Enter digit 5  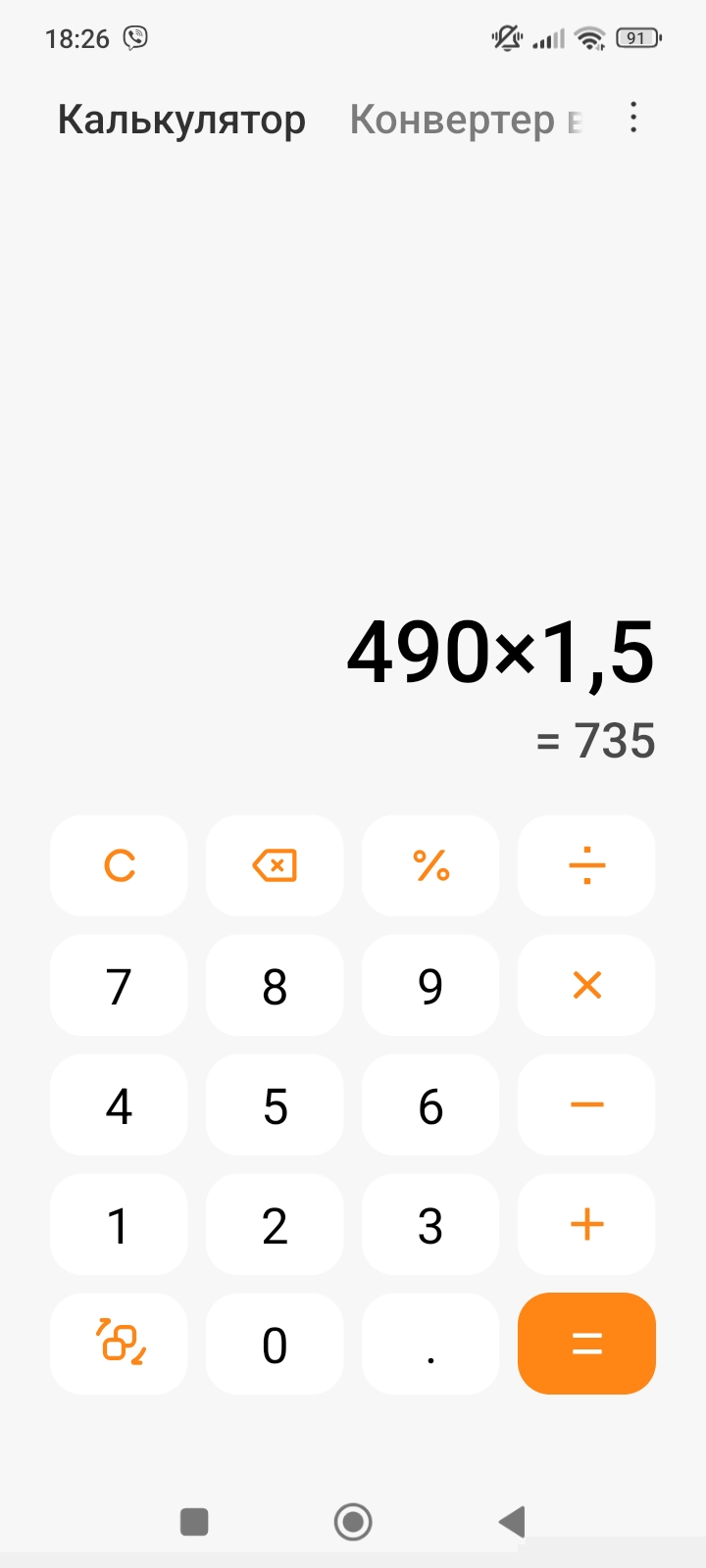(x=275, y=1104)
